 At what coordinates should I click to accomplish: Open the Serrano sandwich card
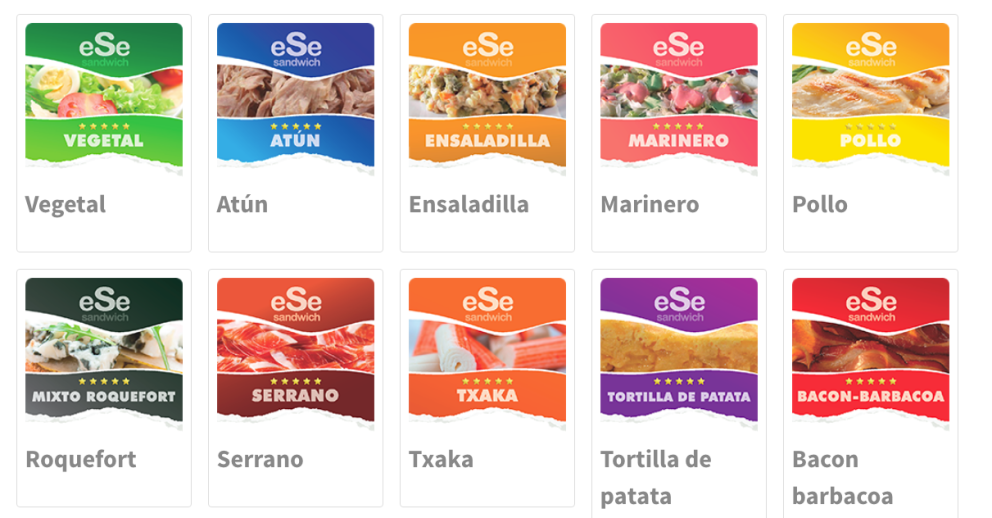point(295,355)
